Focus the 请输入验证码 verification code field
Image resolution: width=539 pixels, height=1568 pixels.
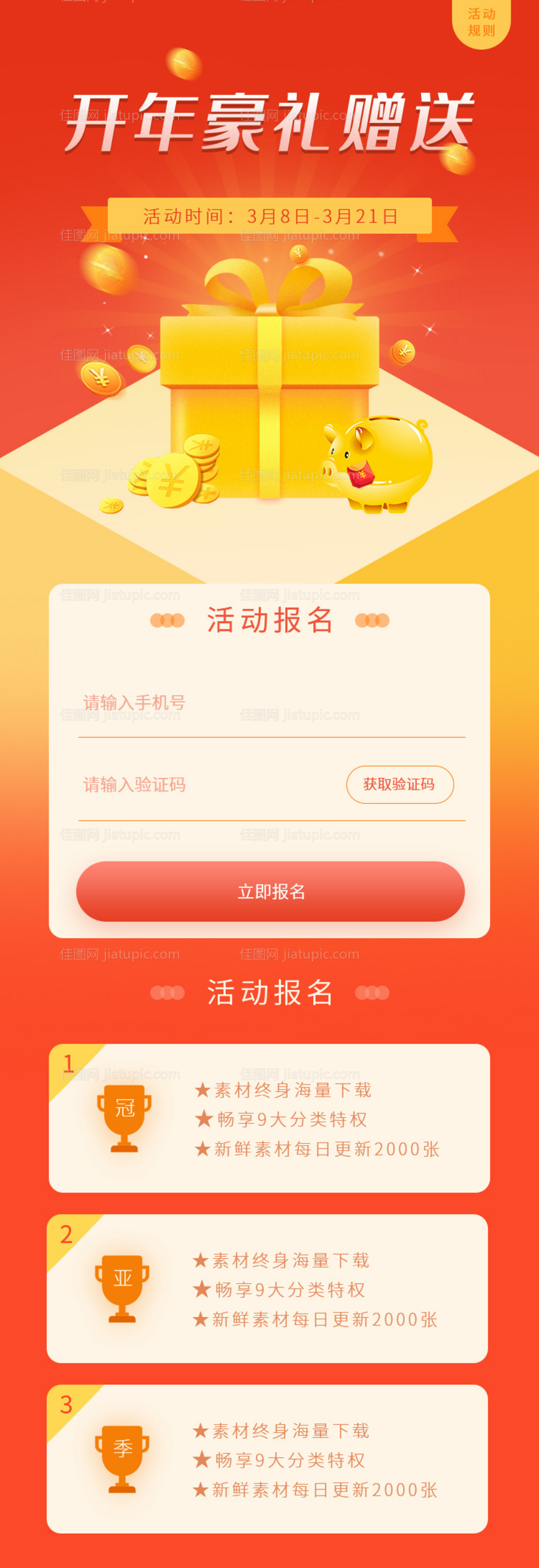tap(207, 785)
